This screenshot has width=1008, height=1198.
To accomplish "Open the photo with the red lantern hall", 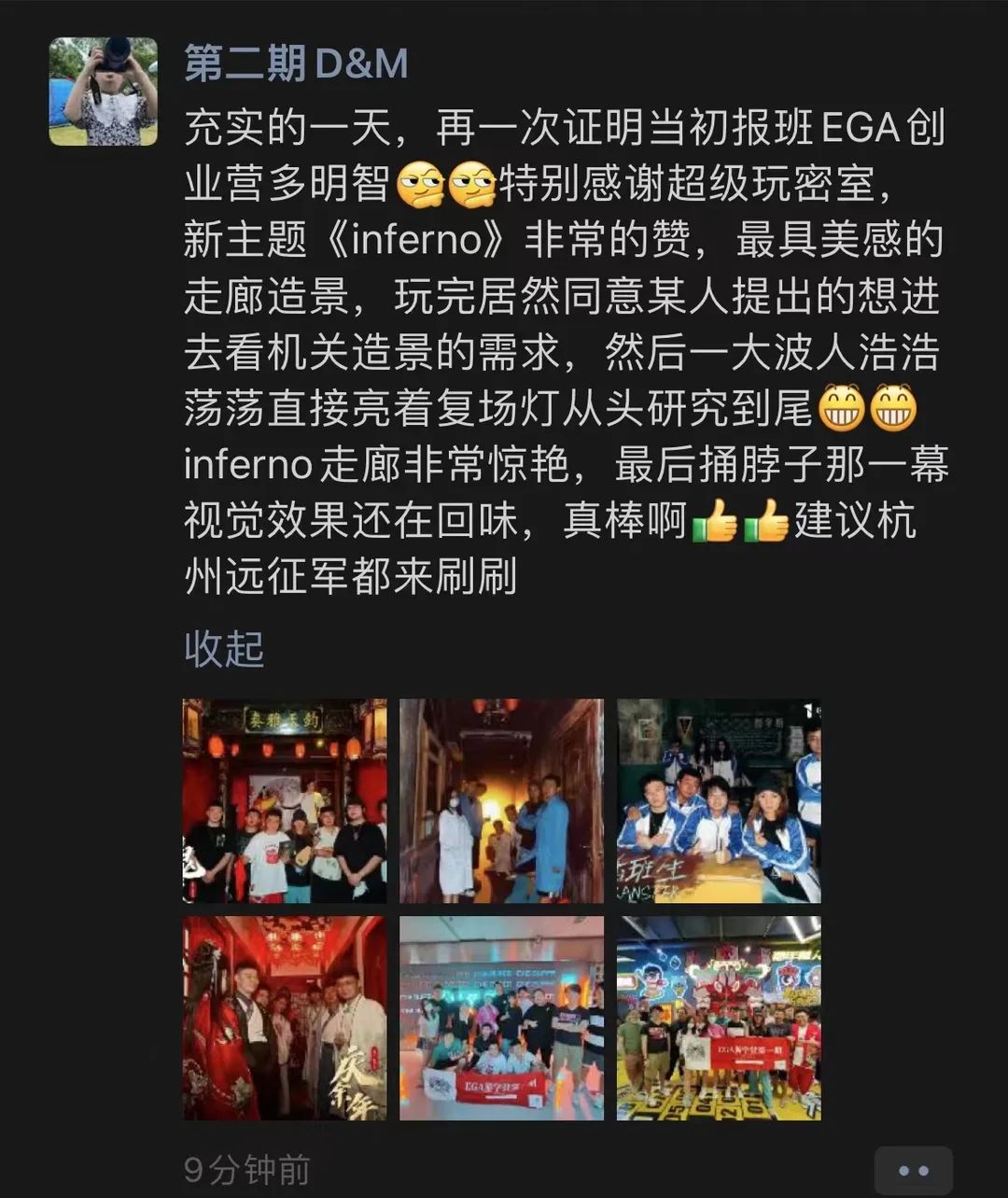I will tap(285, 800).
